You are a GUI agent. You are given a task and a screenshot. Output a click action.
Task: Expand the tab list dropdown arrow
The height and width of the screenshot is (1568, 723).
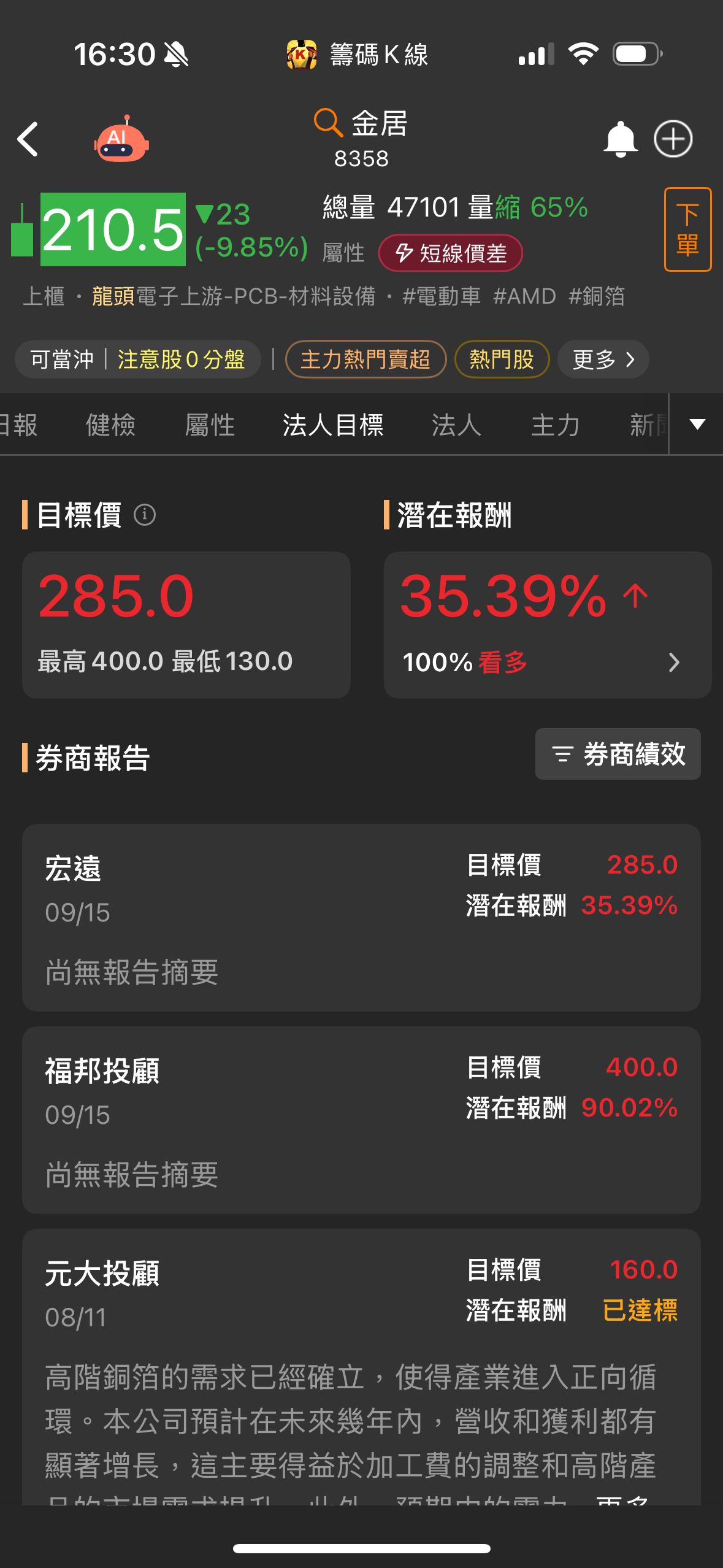point(697,424)
